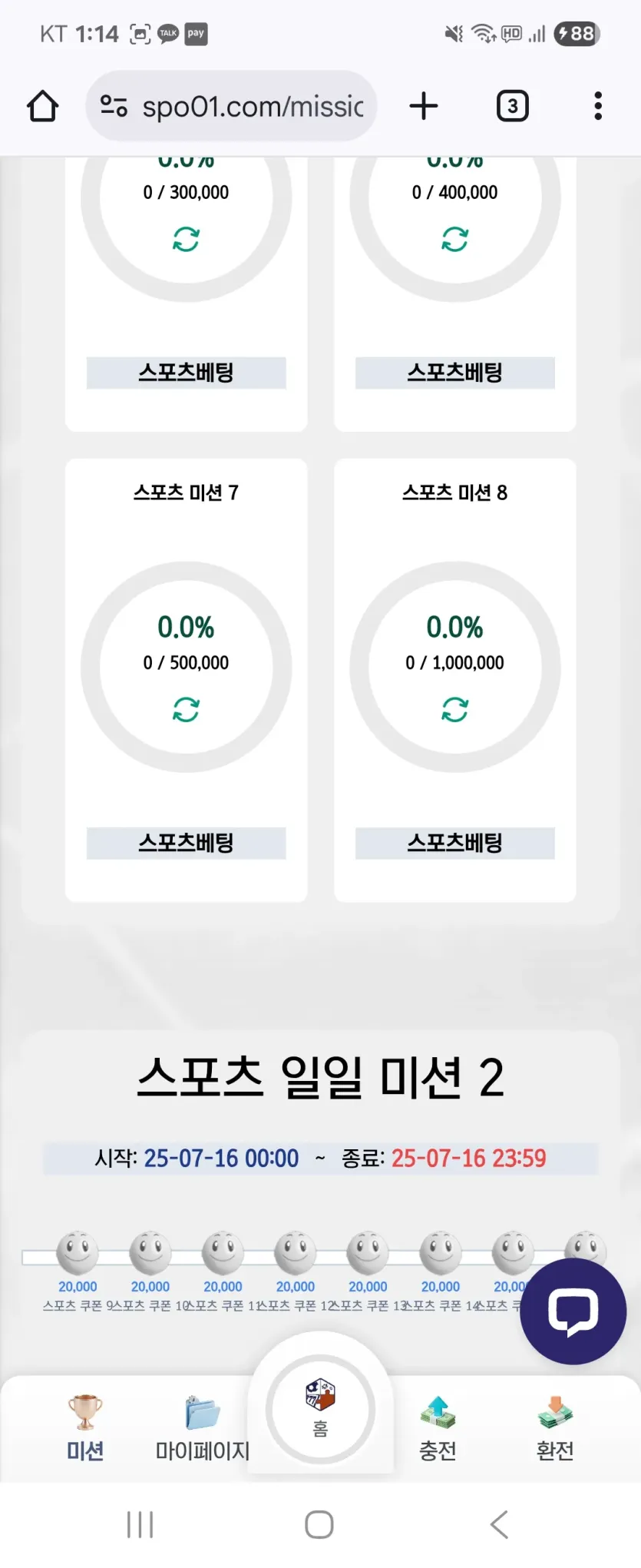The image size is (641, 1568).
Task: Open the floating chat support button
Action: 573,1311
